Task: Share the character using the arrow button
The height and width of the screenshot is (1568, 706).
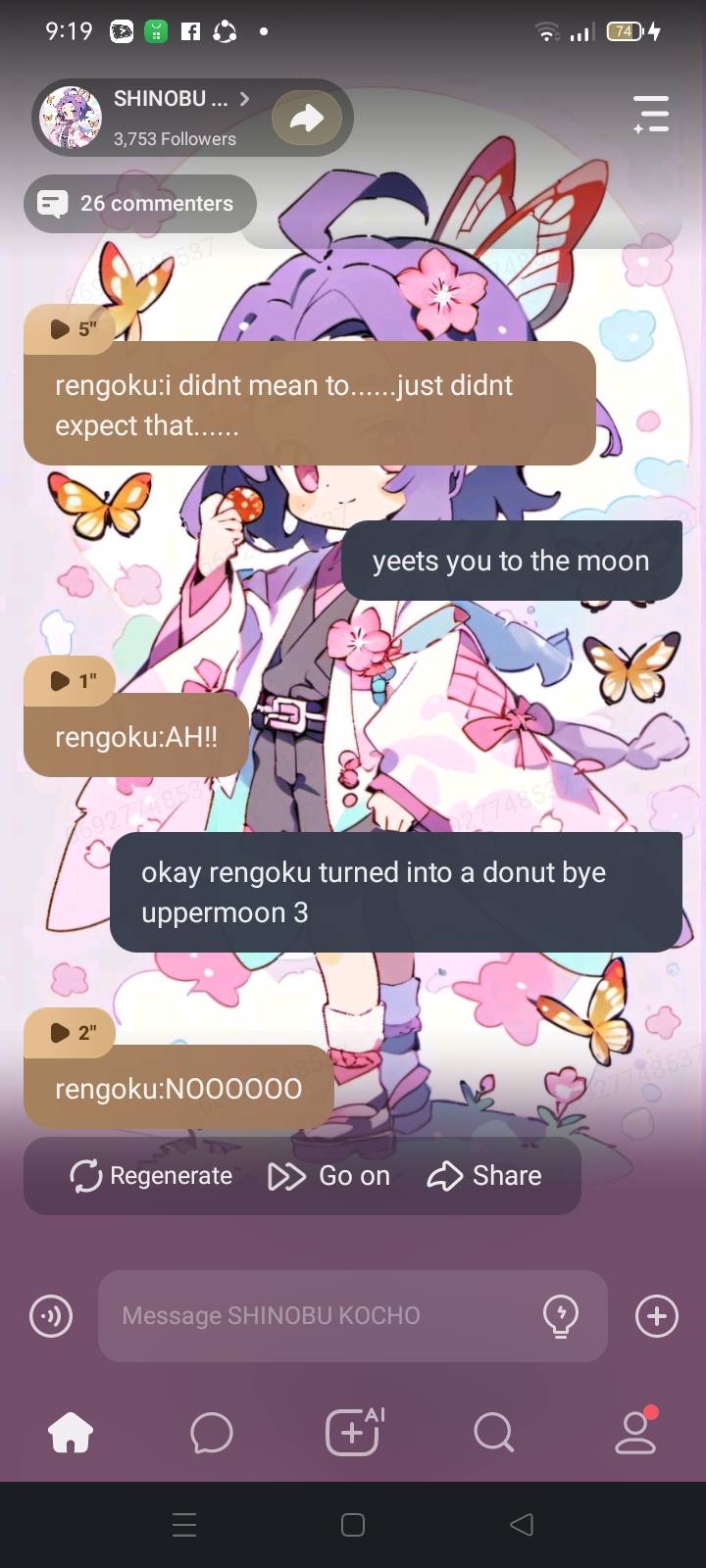Action: [307, 119]
